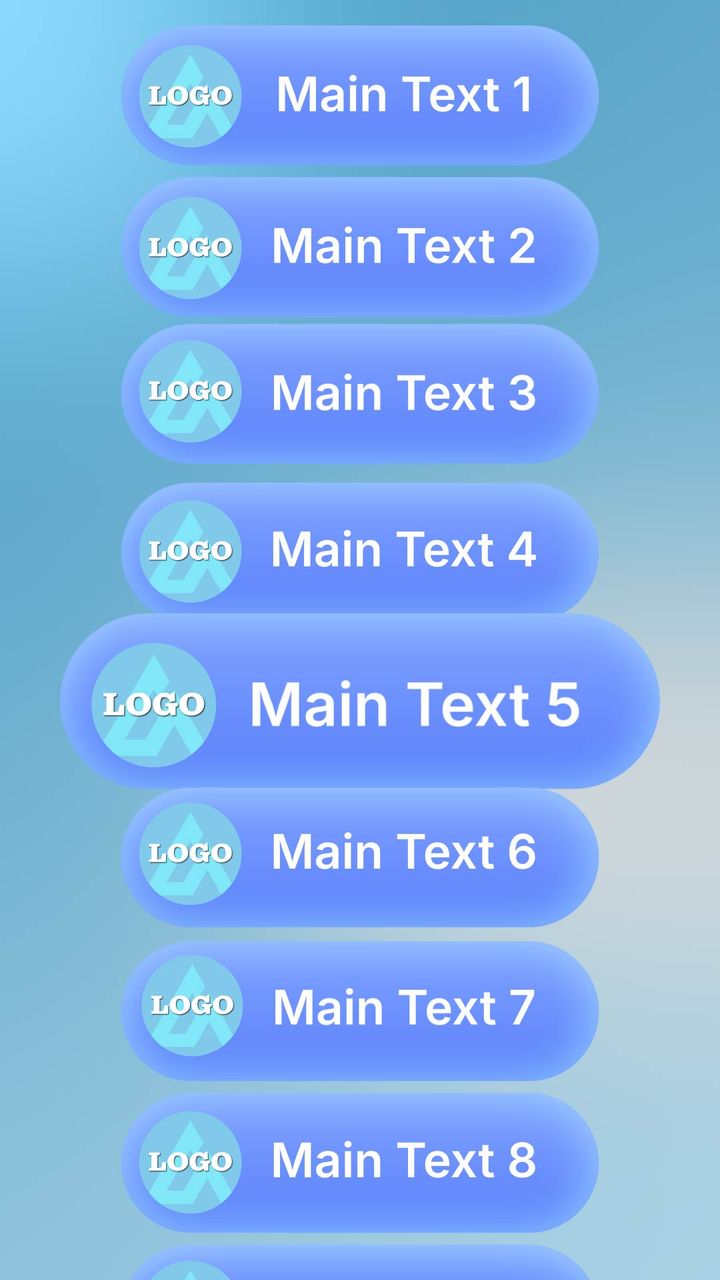Select the Main Text 6 item
Viewport: 720px width, 1280px height.
[x=360, y=856]
